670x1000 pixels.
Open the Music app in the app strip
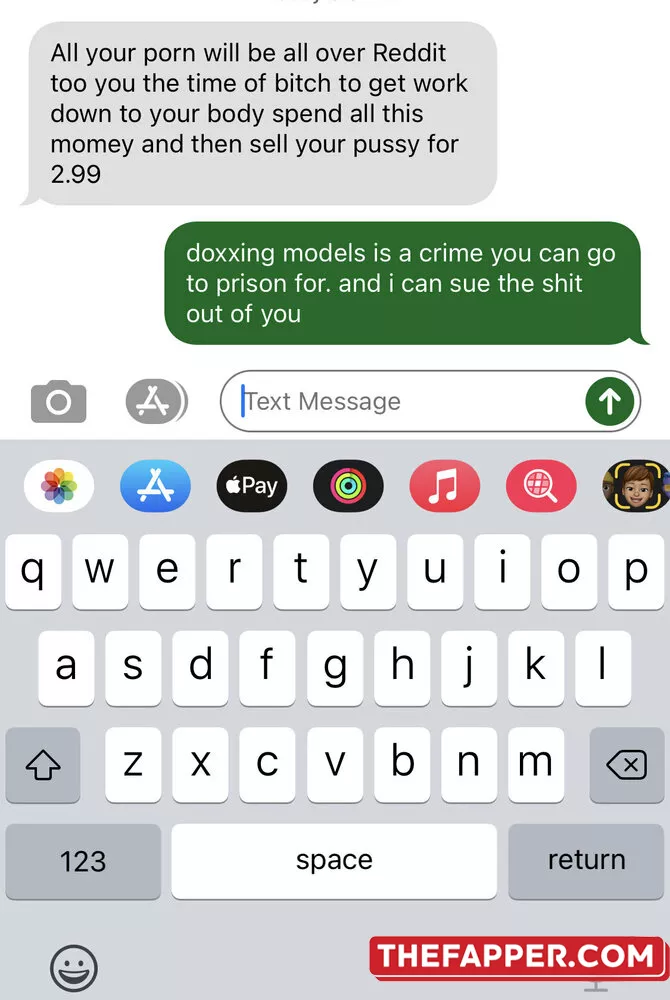click(444, 487)
